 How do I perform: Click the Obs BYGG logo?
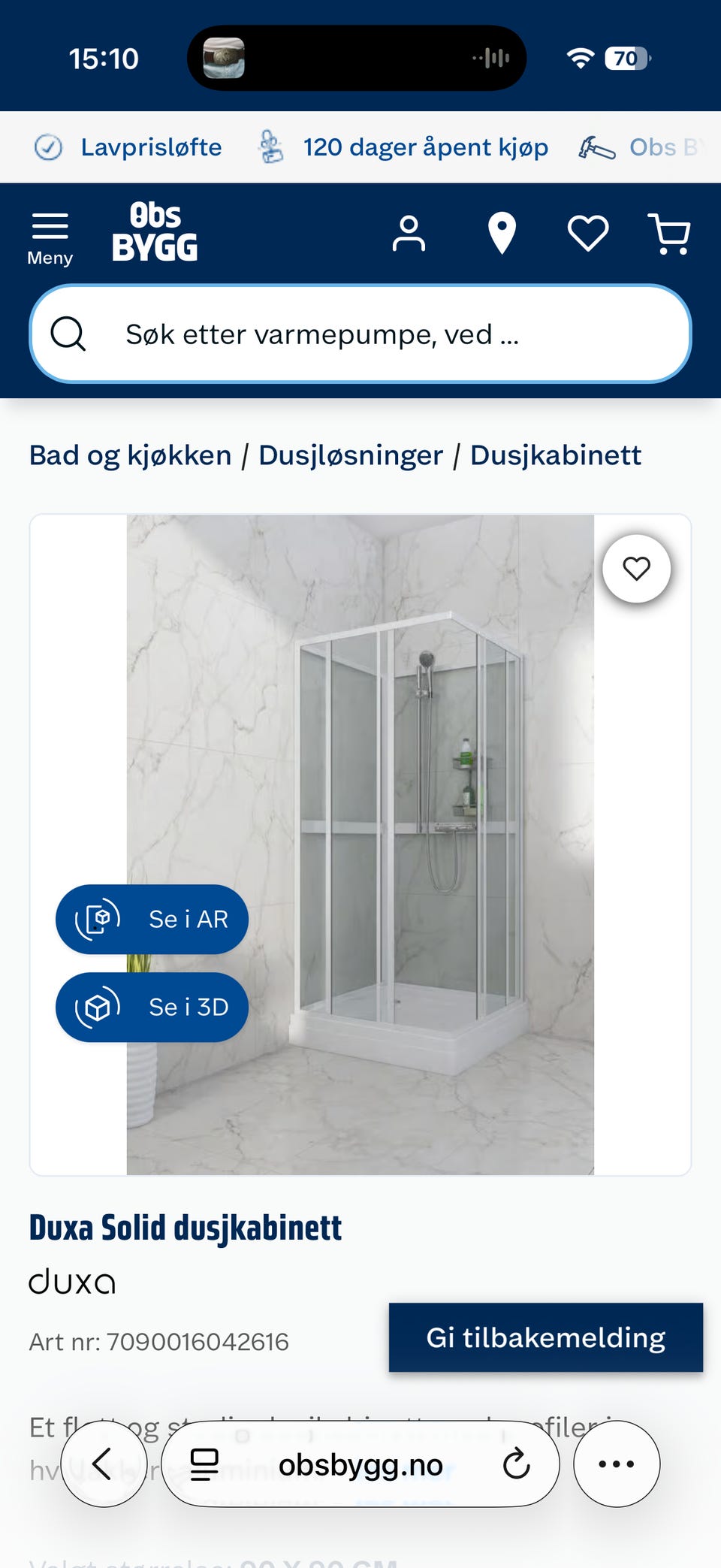click(155, 233)
